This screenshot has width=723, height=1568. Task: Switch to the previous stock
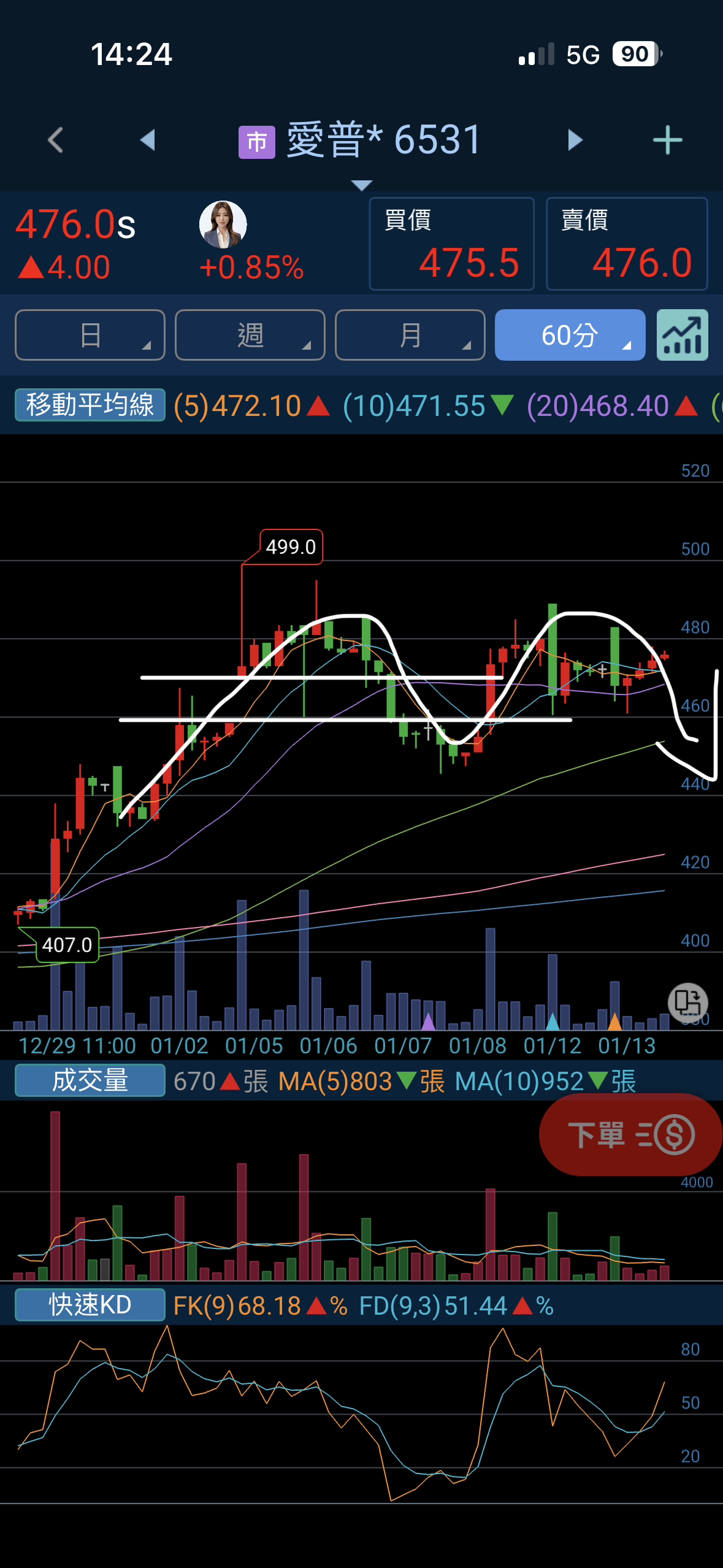[148, 140]
